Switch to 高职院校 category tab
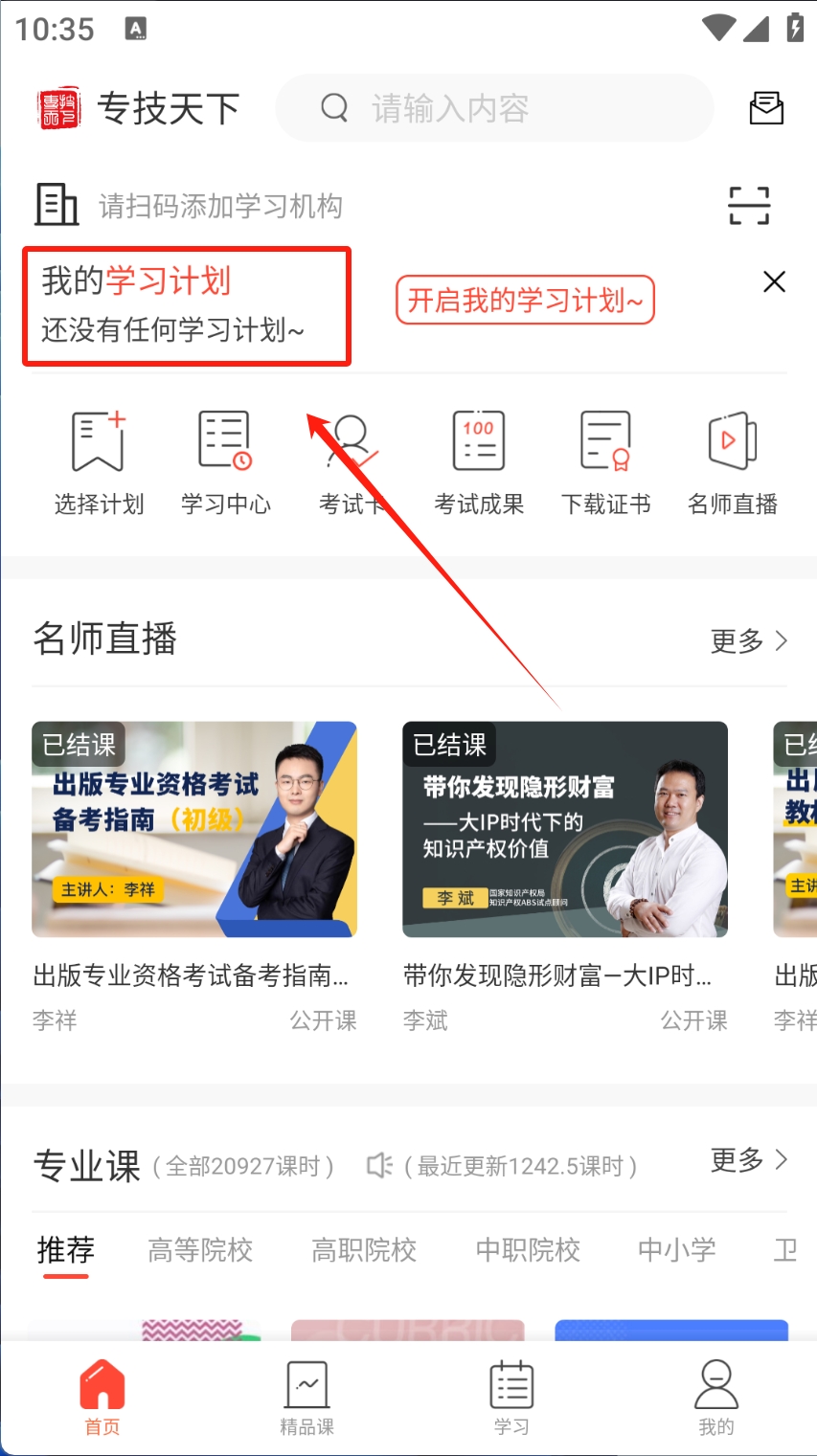Image resolution: width=817 pixels, height=1456 pixels. 364,1250
